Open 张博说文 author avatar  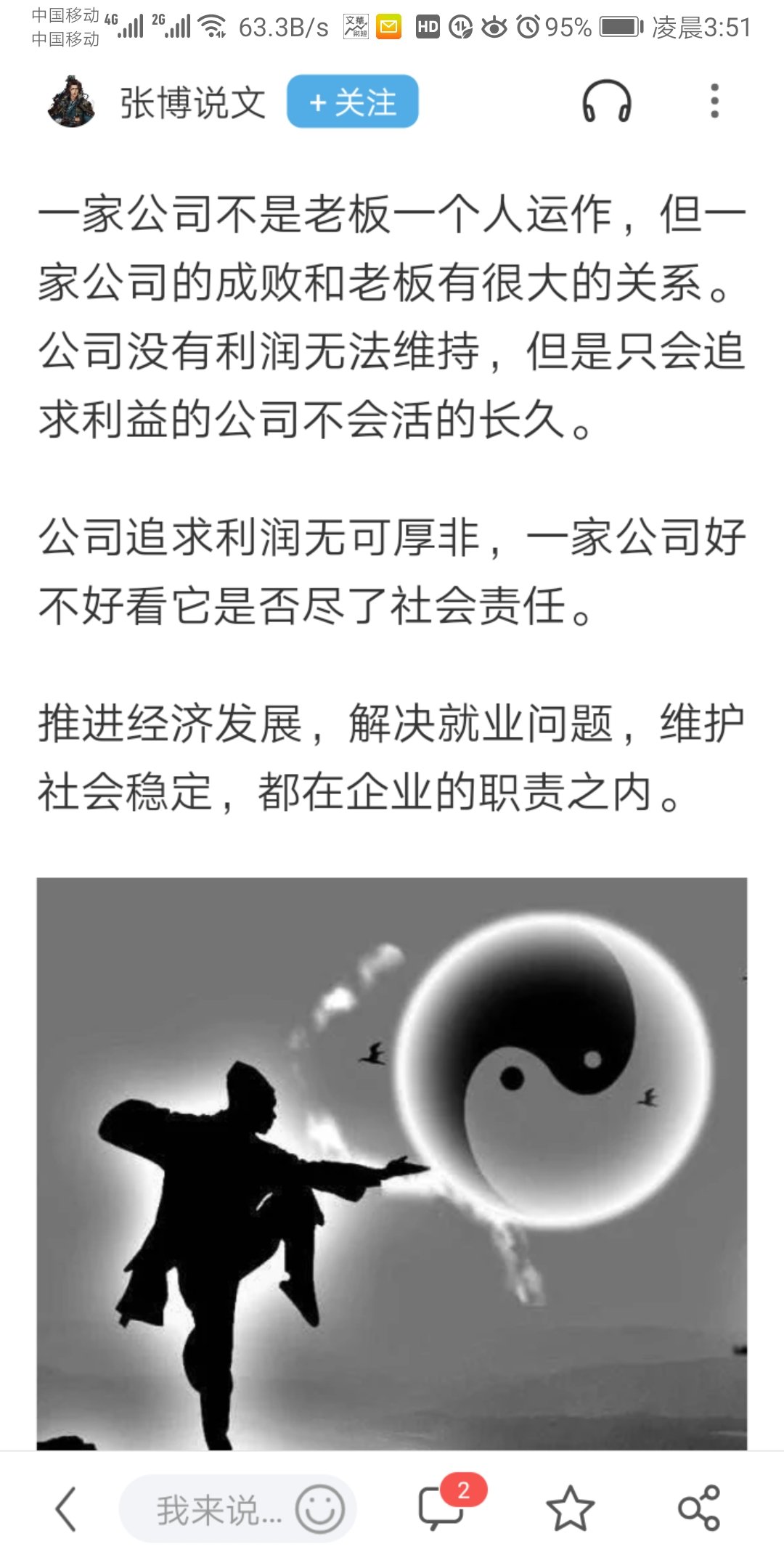[71, 102]
